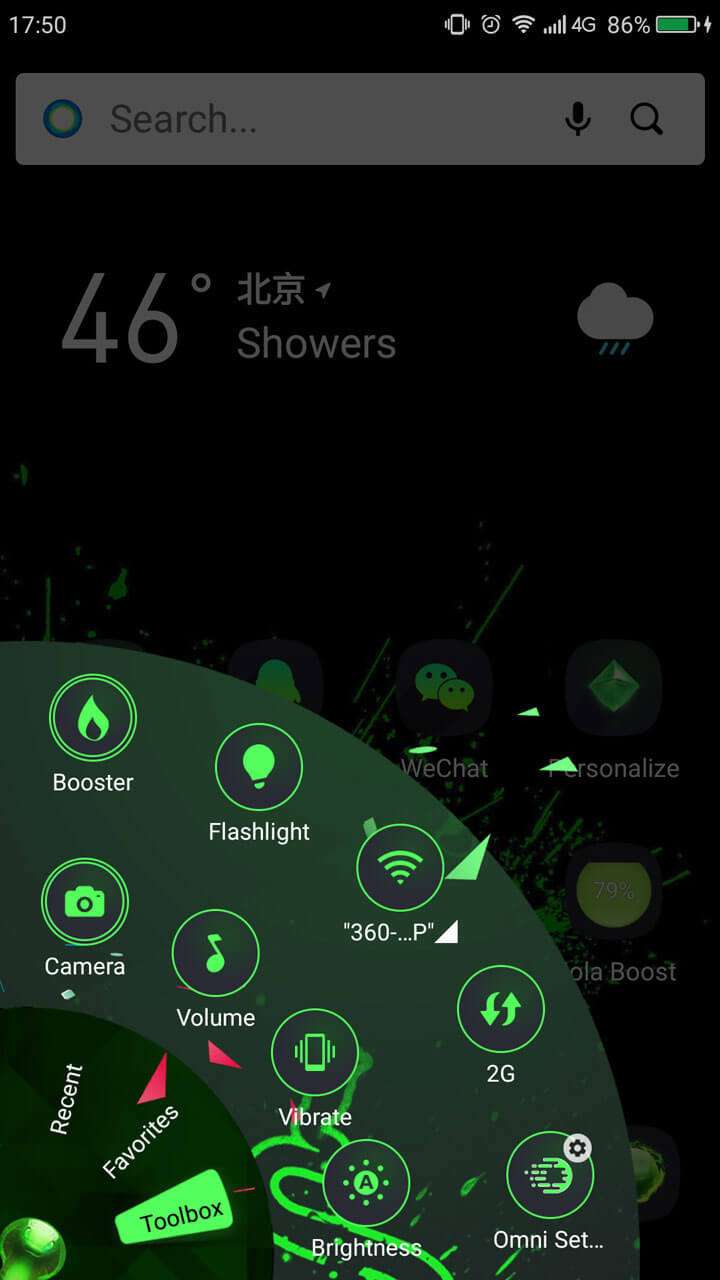
Task: Switch the 2G data setting
Action: (x=500, y=1010)
